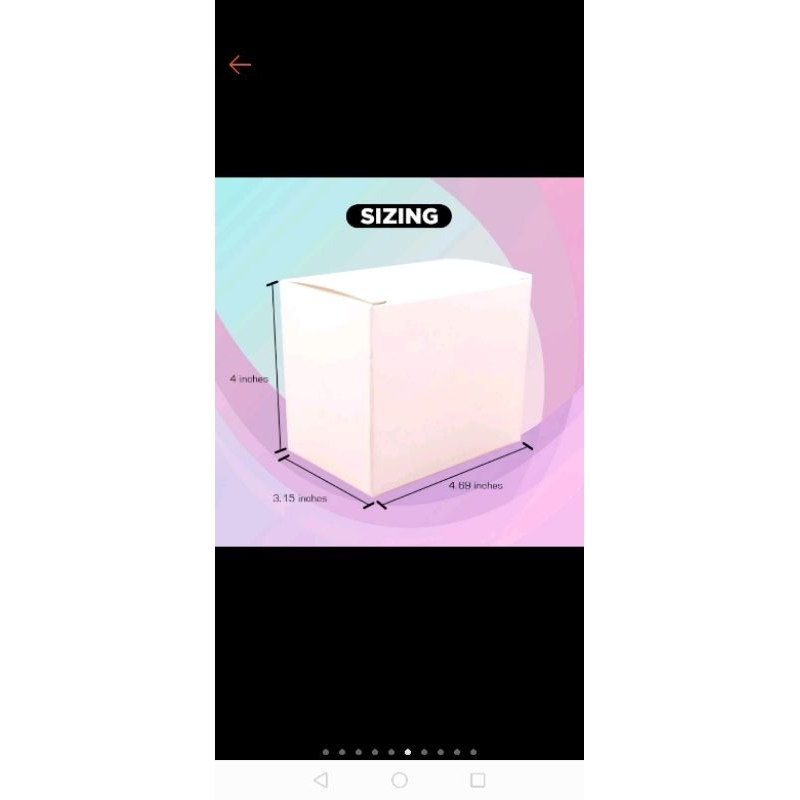
Task: Go back using the orange arrow
Action: coord(240,65)
